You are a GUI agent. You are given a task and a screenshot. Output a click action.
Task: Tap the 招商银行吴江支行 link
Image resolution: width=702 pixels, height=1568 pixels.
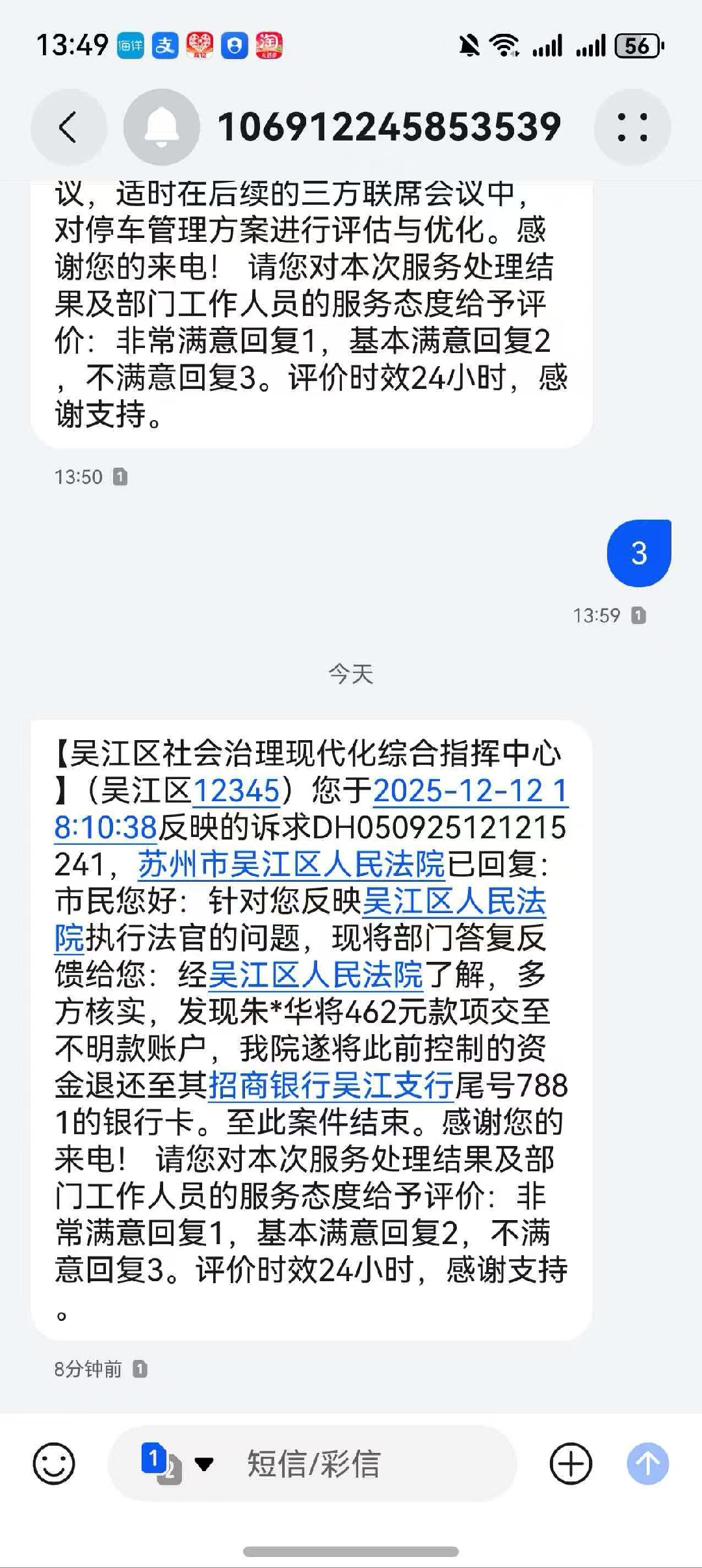(330, 1085)
